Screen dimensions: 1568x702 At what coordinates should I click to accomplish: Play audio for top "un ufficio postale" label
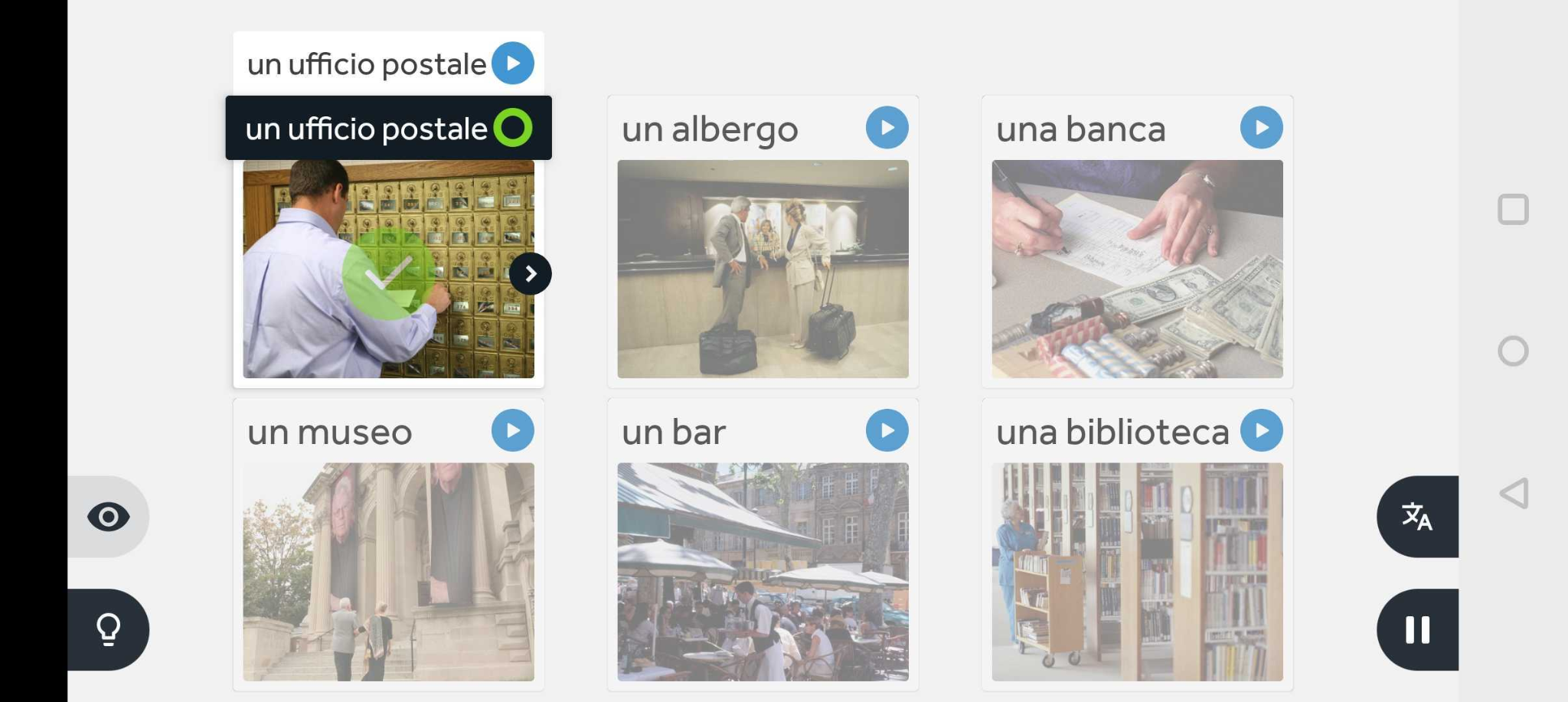pos(513,64)
